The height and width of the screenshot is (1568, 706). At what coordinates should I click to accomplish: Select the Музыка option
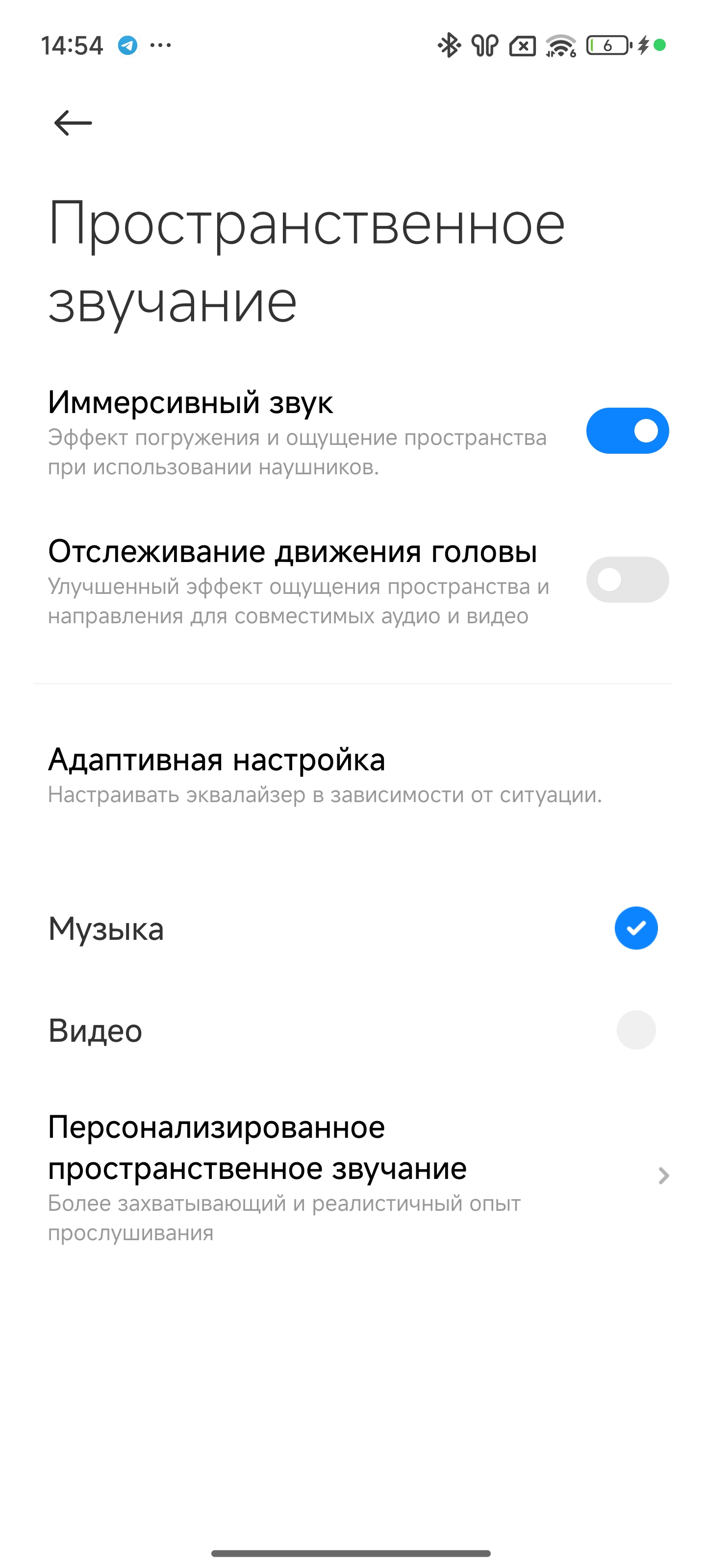(x=353, y=928)
